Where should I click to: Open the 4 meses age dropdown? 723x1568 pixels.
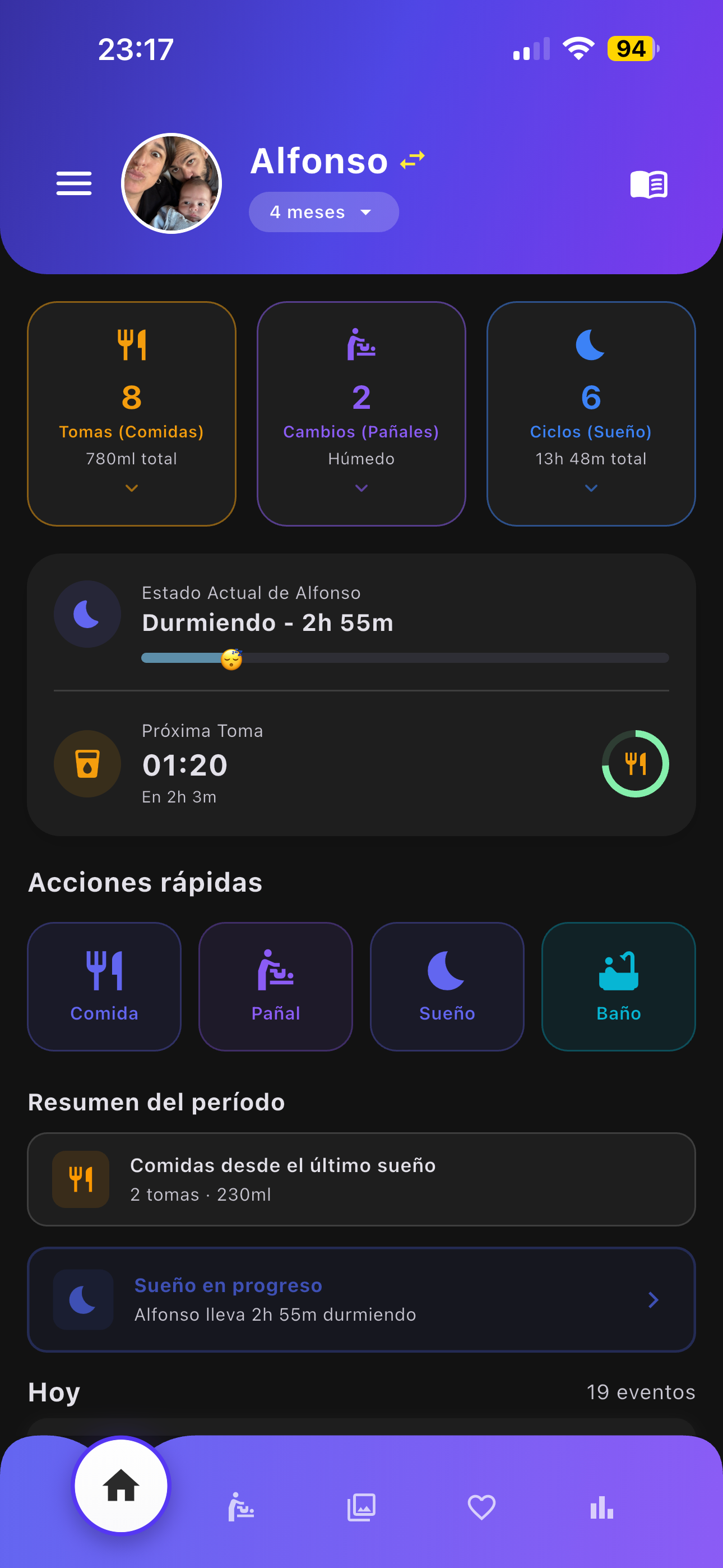pos(323,212)
